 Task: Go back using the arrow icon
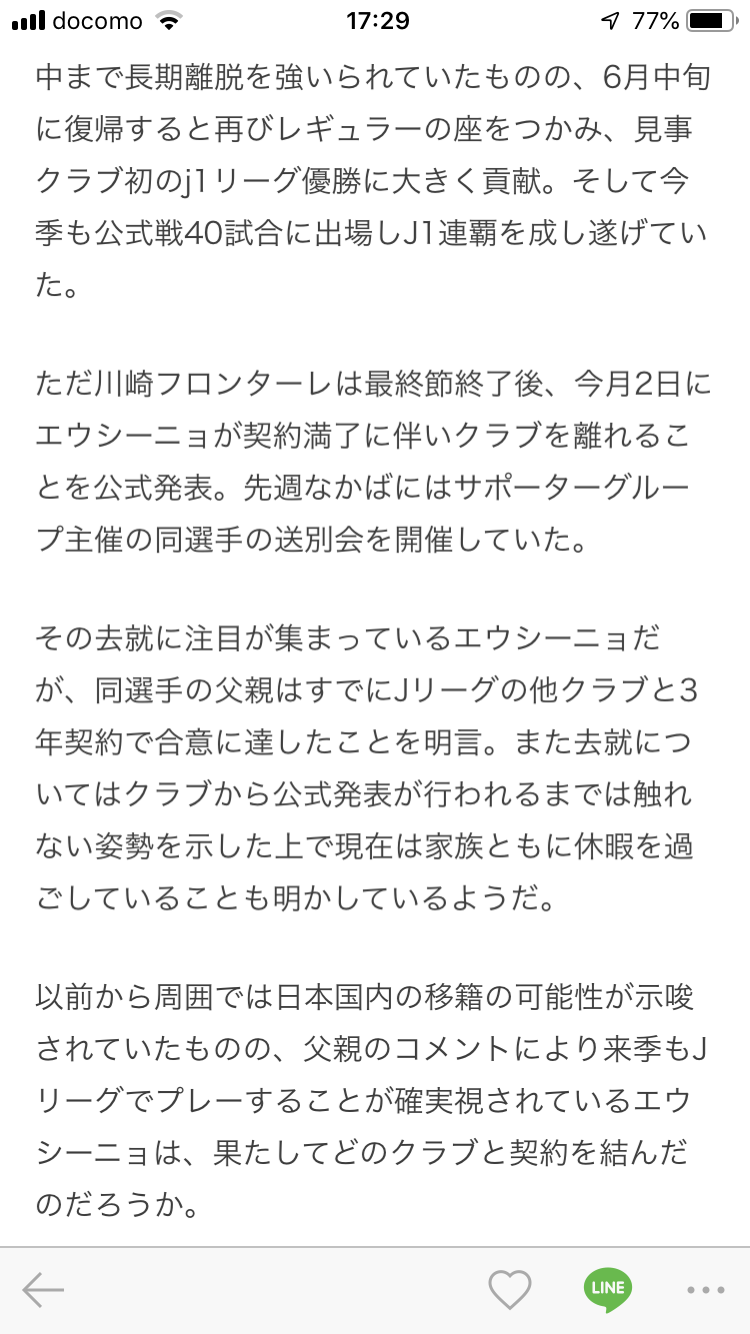click(x=43, y=1290)
